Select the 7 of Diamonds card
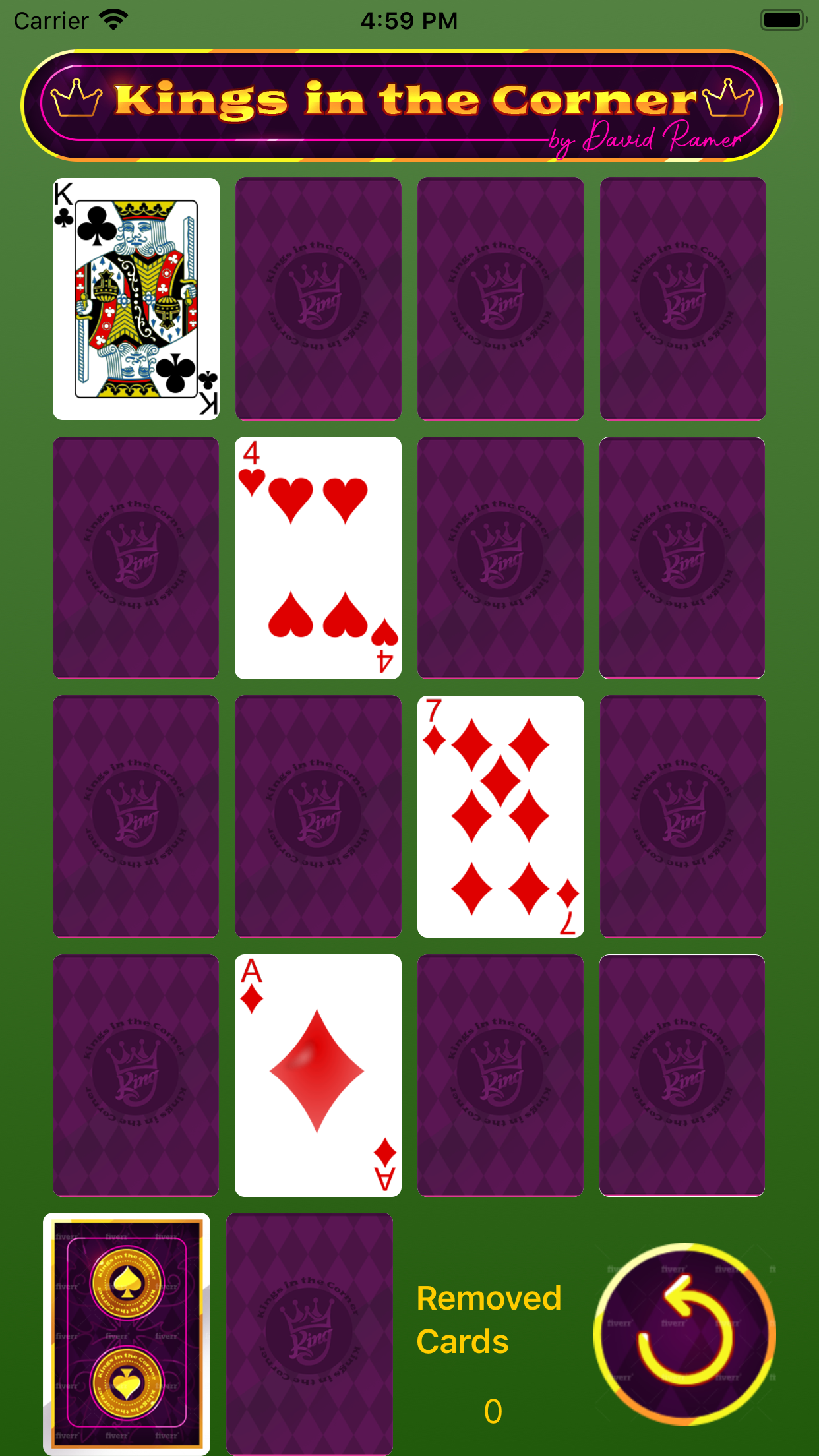Screen dimensions: 819x1456 [501, 816]
